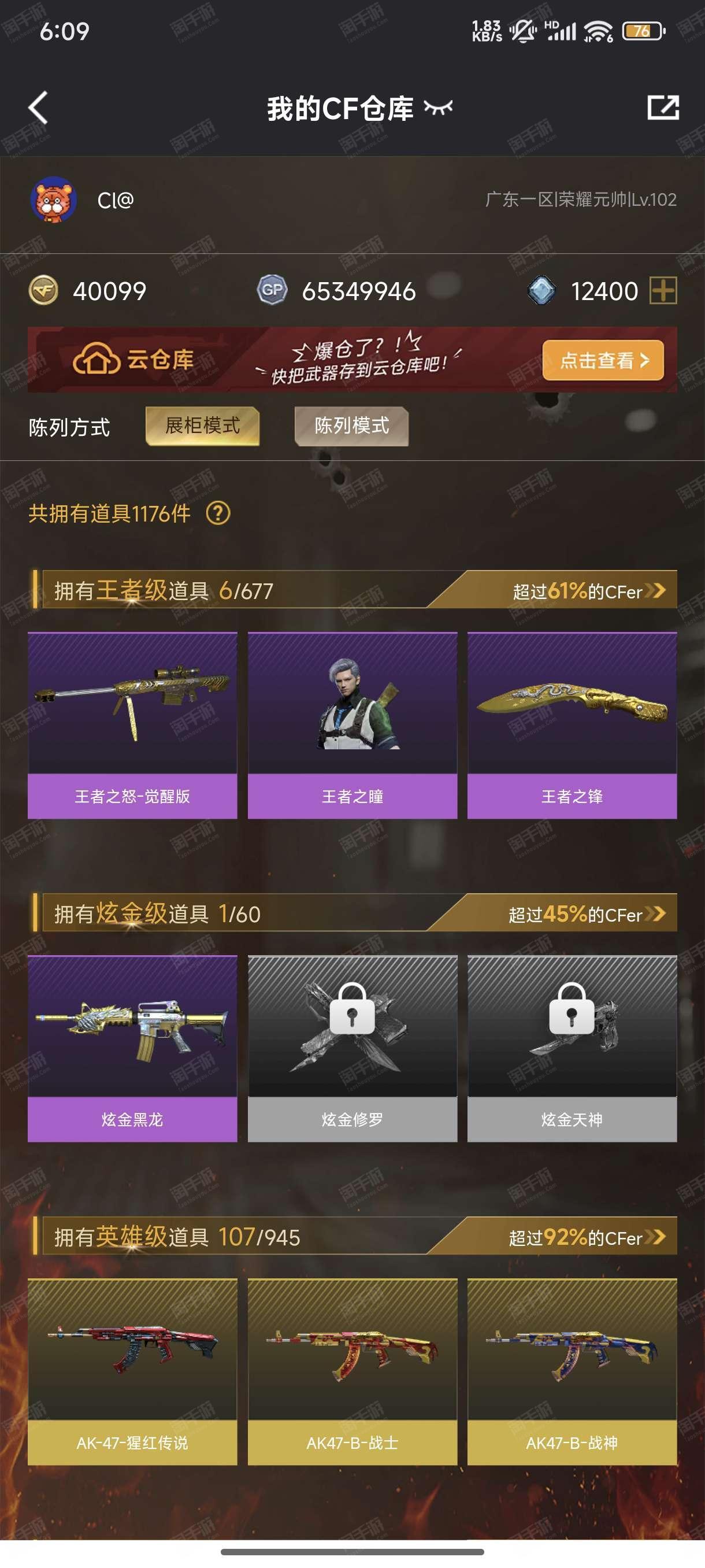
Task: Open the 王者之瞳 character card
Action: 352,726
